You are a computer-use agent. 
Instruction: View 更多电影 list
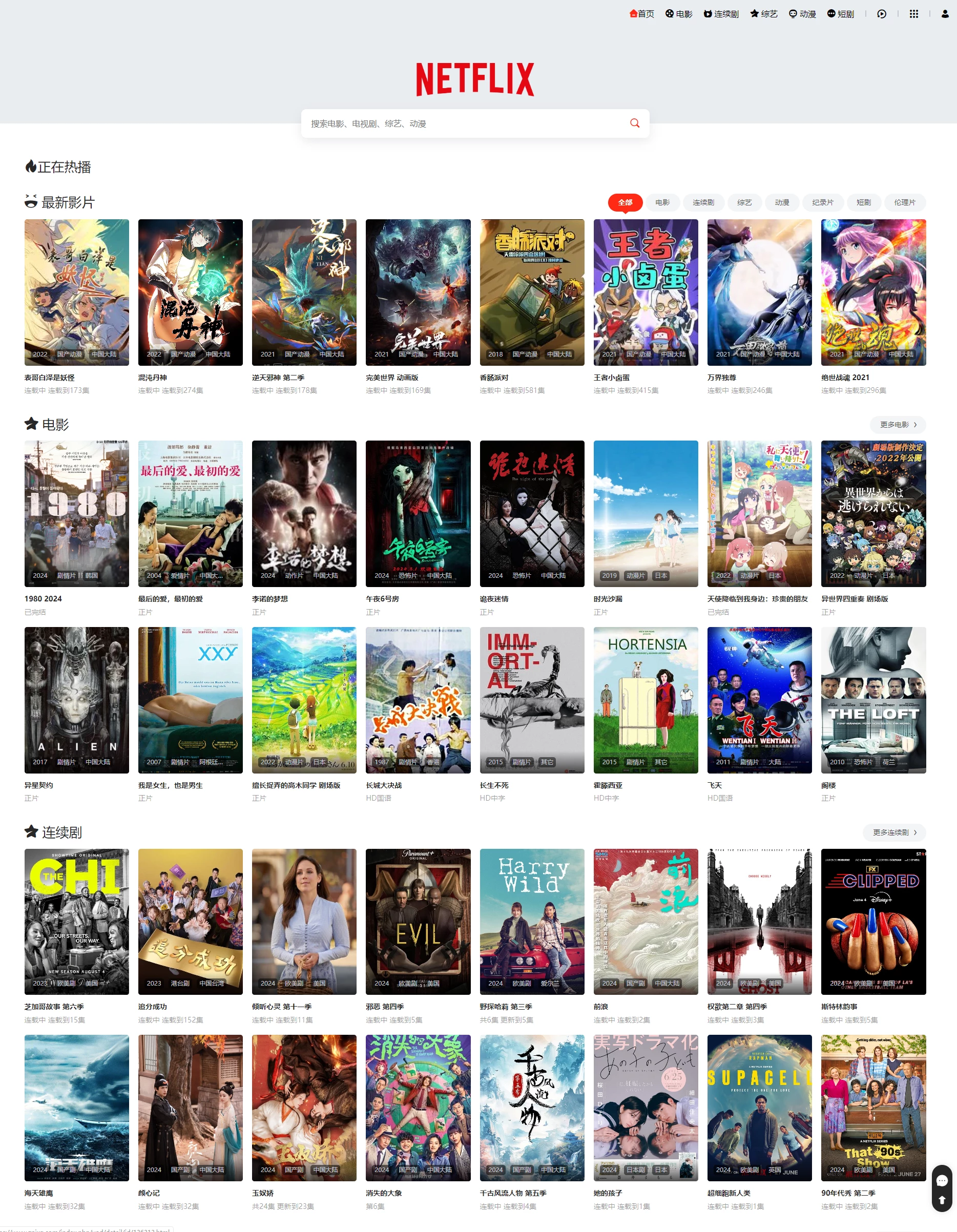[x=898, y=424]
